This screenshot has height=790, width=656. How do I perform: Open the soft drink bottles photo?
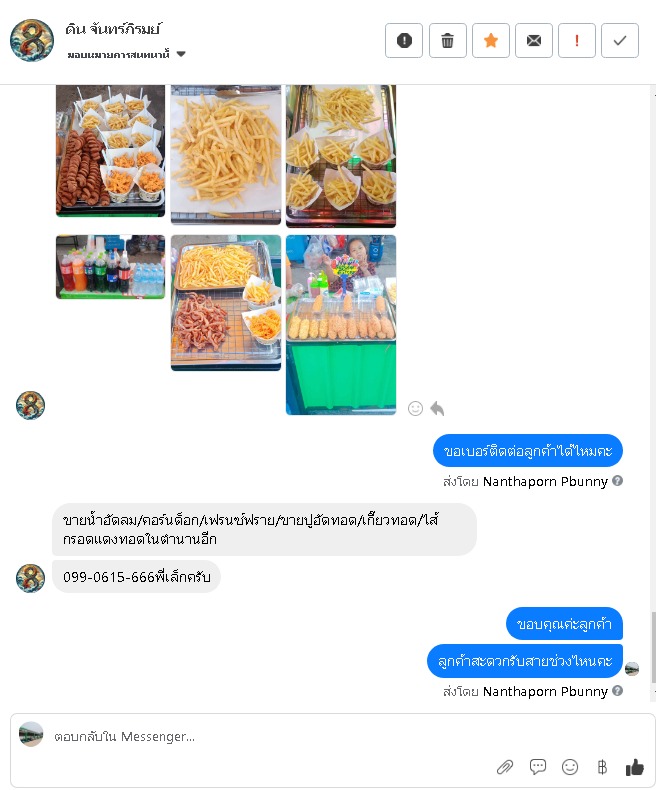tap(110, 266)
